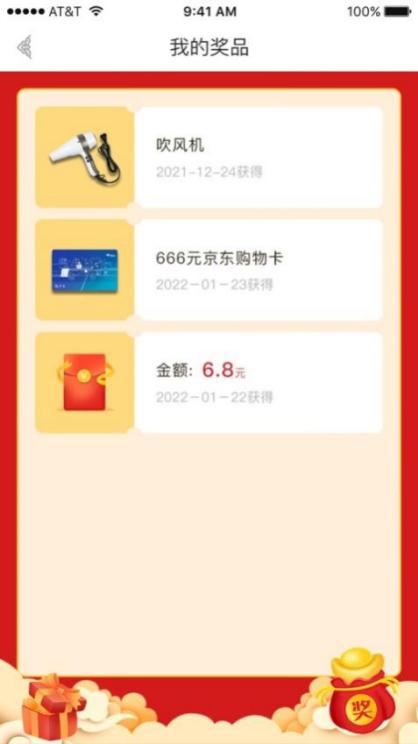Open the 吹风机 prize card
Viewport: 418px width, 744px height.
point(209,157)
